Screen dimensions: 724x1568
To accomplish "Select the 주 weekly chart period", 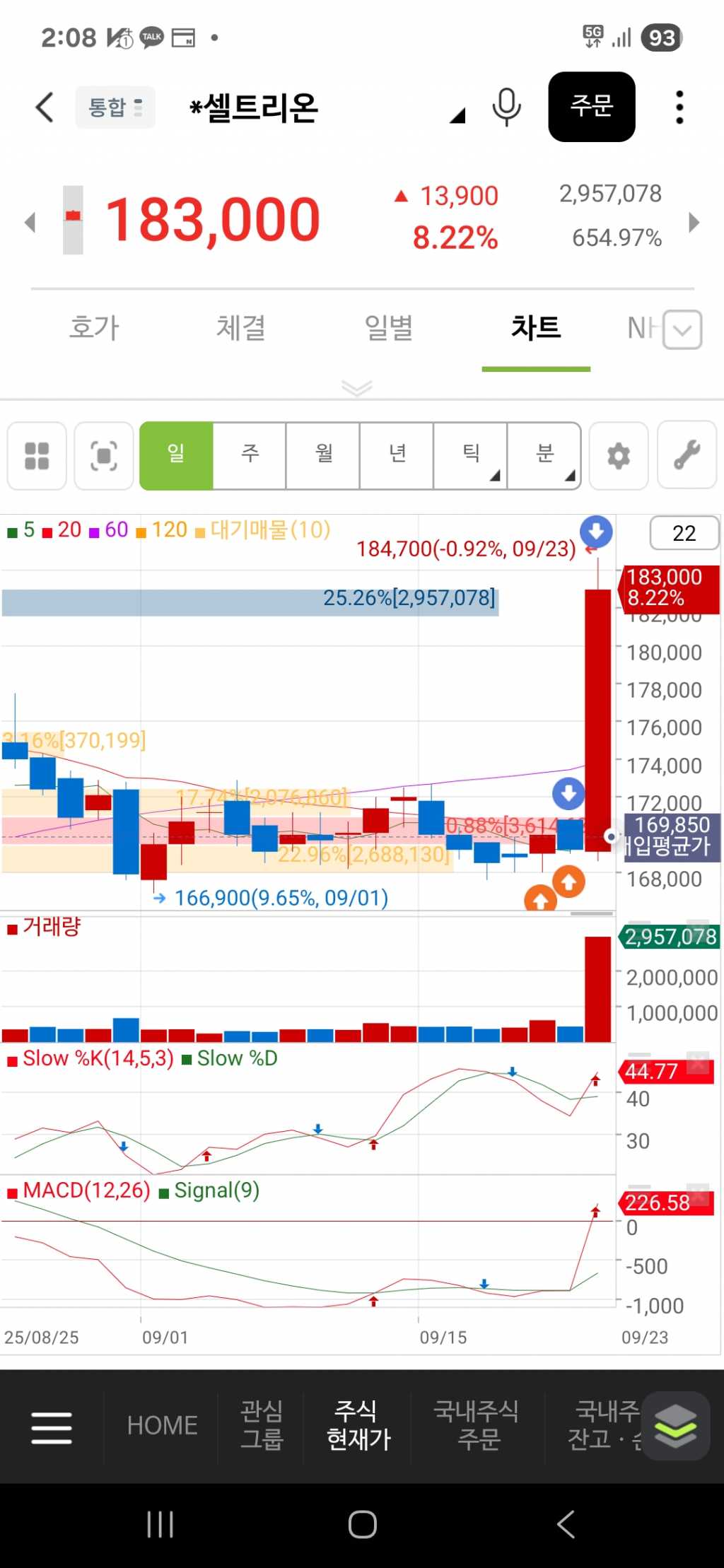I will (x=250, y=455).
